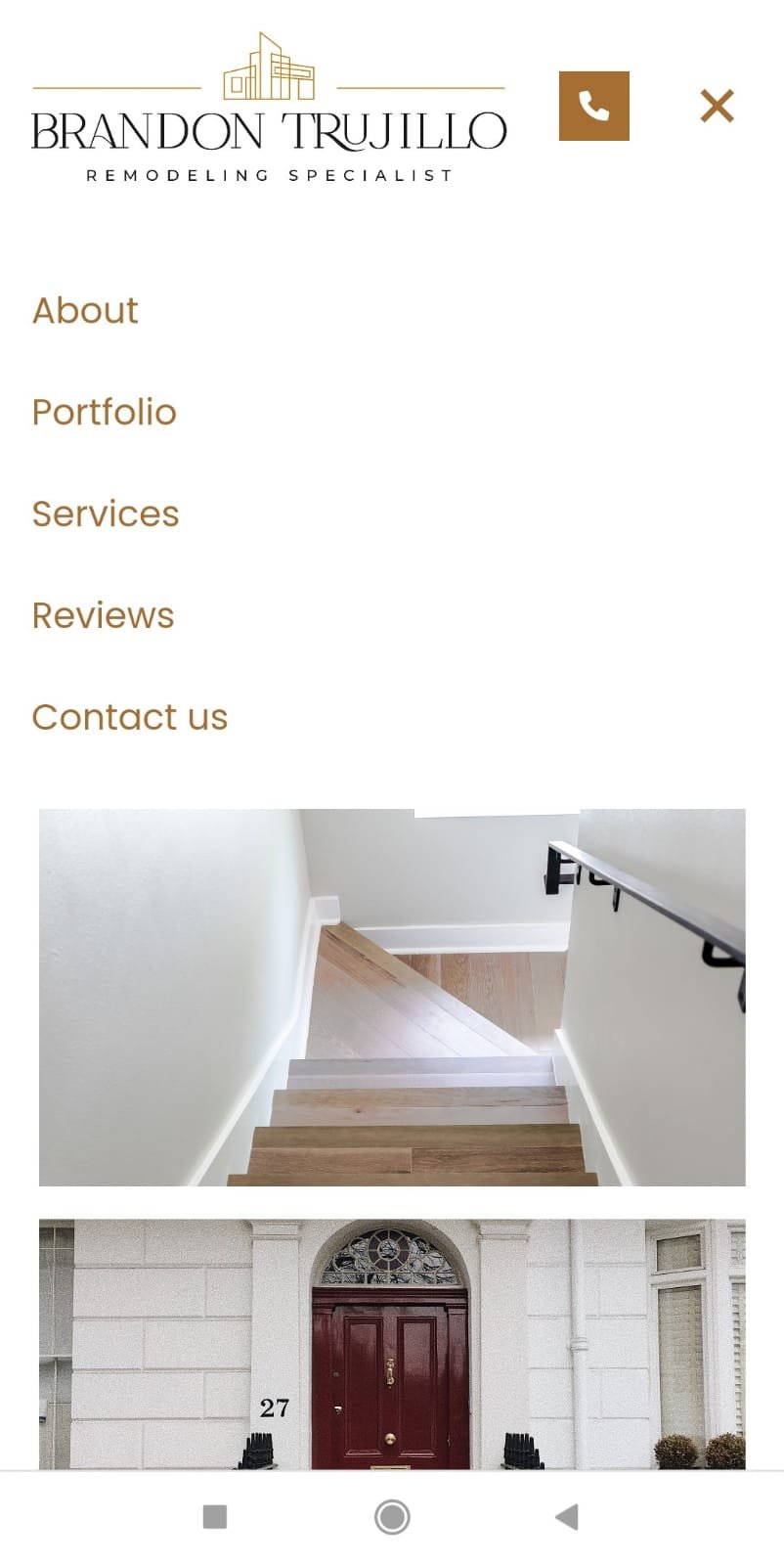The width and height of the screenshot is (784, 1564).
Task: Open Reviews link
Action: [103, 615]
